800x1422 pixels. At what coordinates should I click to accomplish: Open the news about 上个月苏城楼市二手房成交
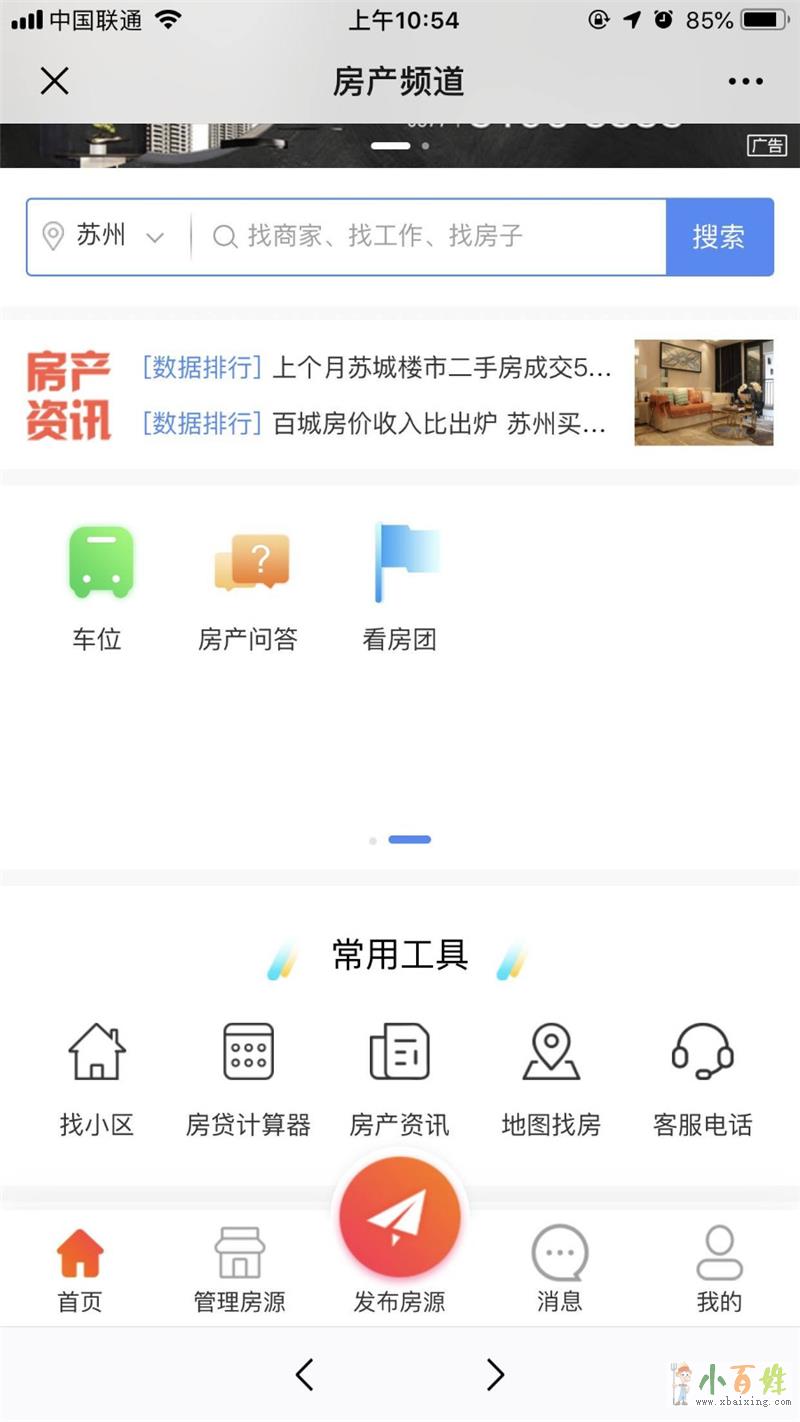click(440, 368)
